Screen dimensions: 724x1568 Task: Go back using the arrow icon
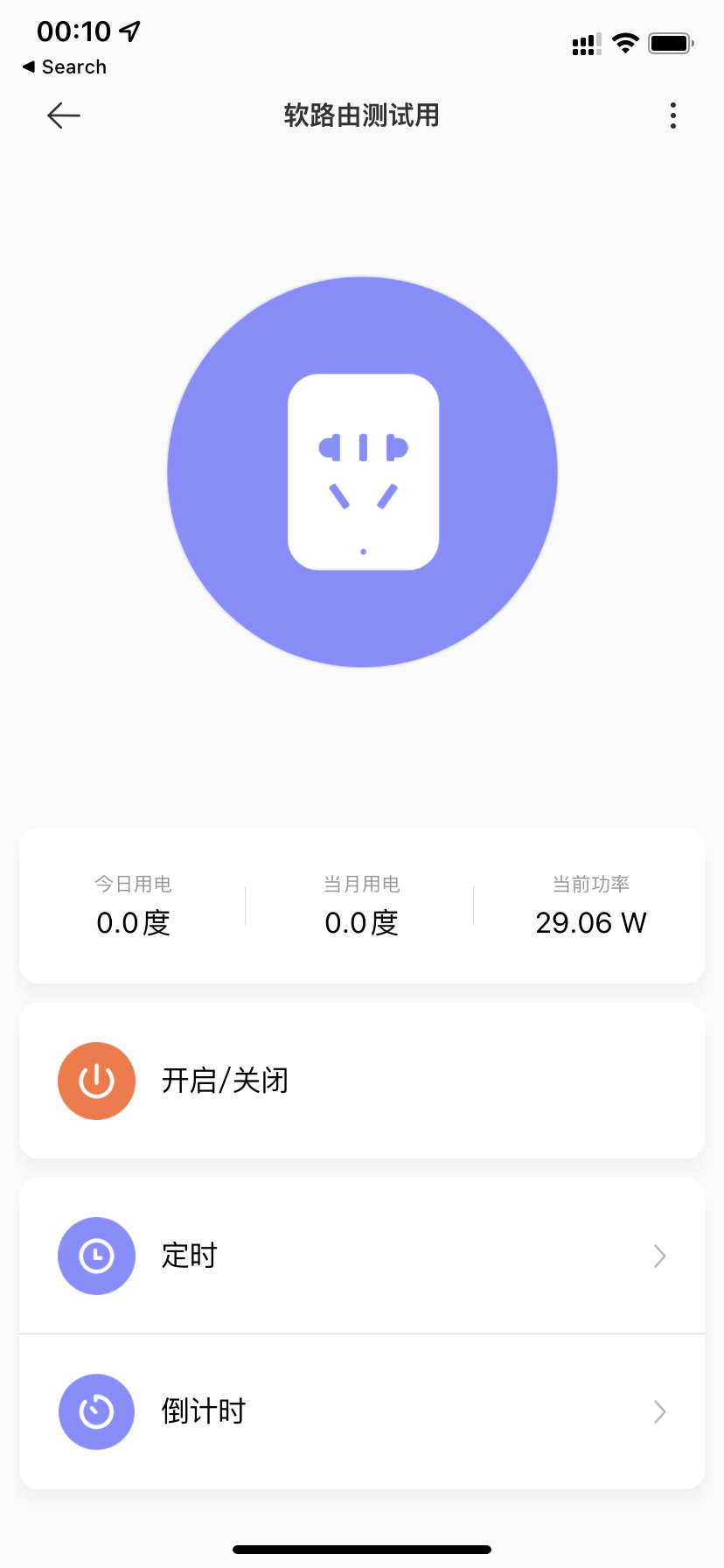[64, 115]
